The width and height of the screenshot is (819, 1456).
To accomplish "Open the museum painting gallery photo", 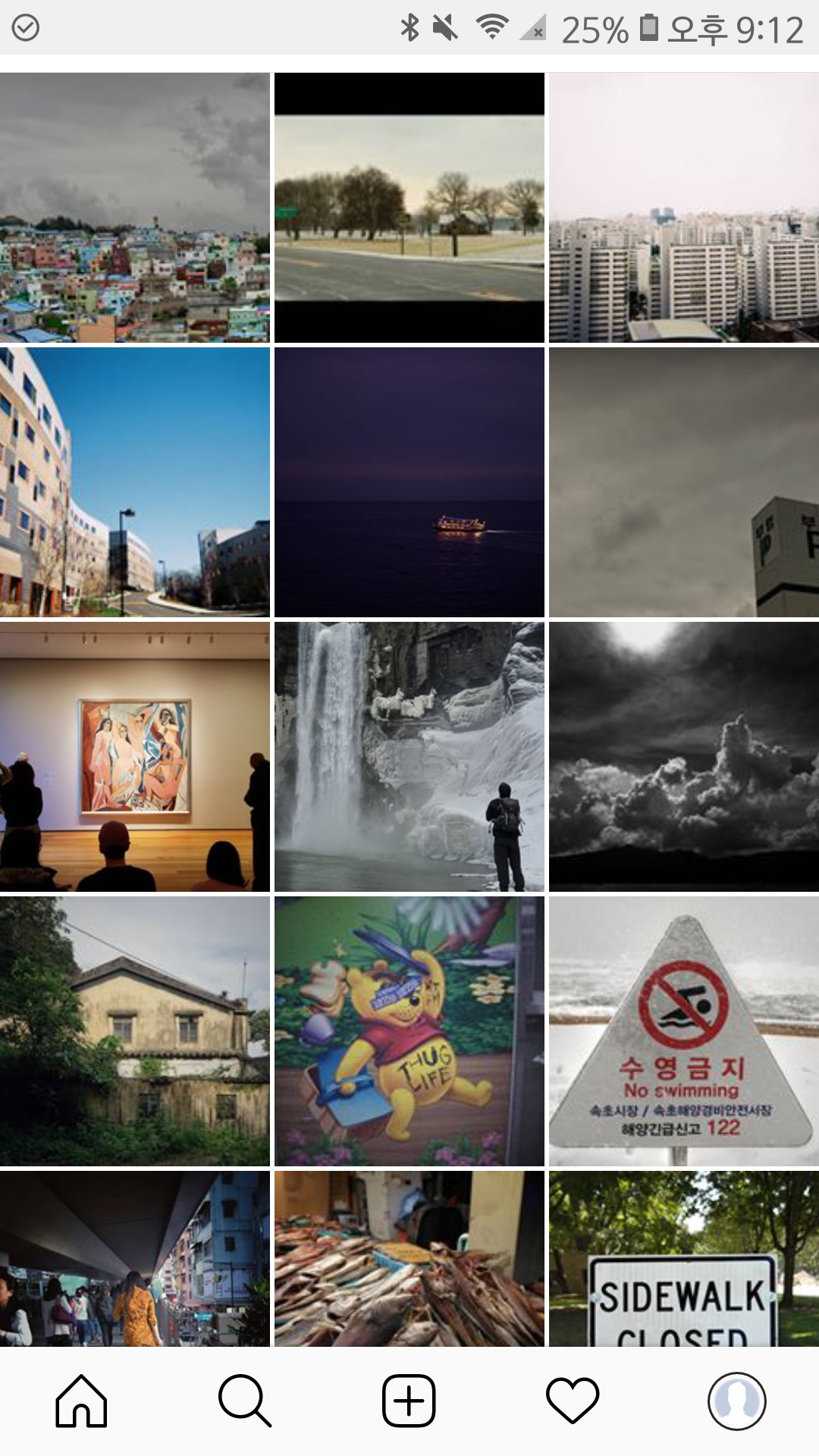I will tap(135, 757).
